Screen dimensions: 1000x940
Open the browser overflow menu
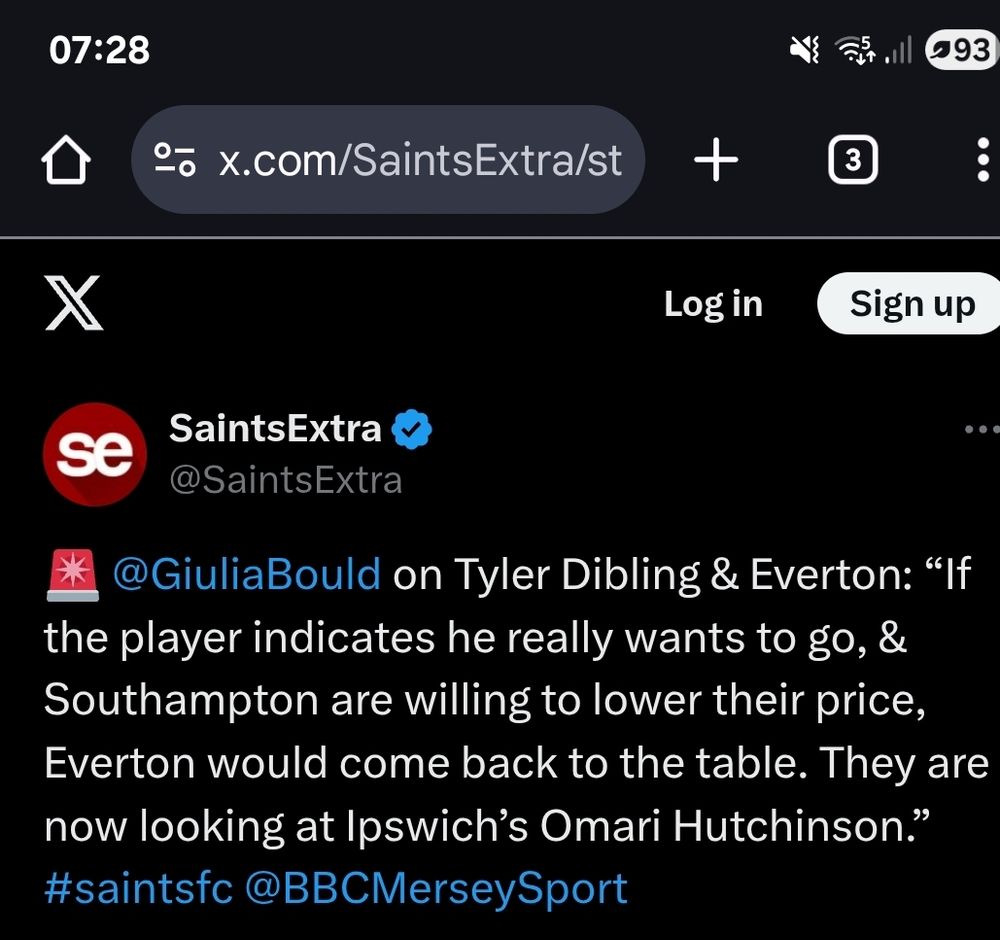(983, 159)
